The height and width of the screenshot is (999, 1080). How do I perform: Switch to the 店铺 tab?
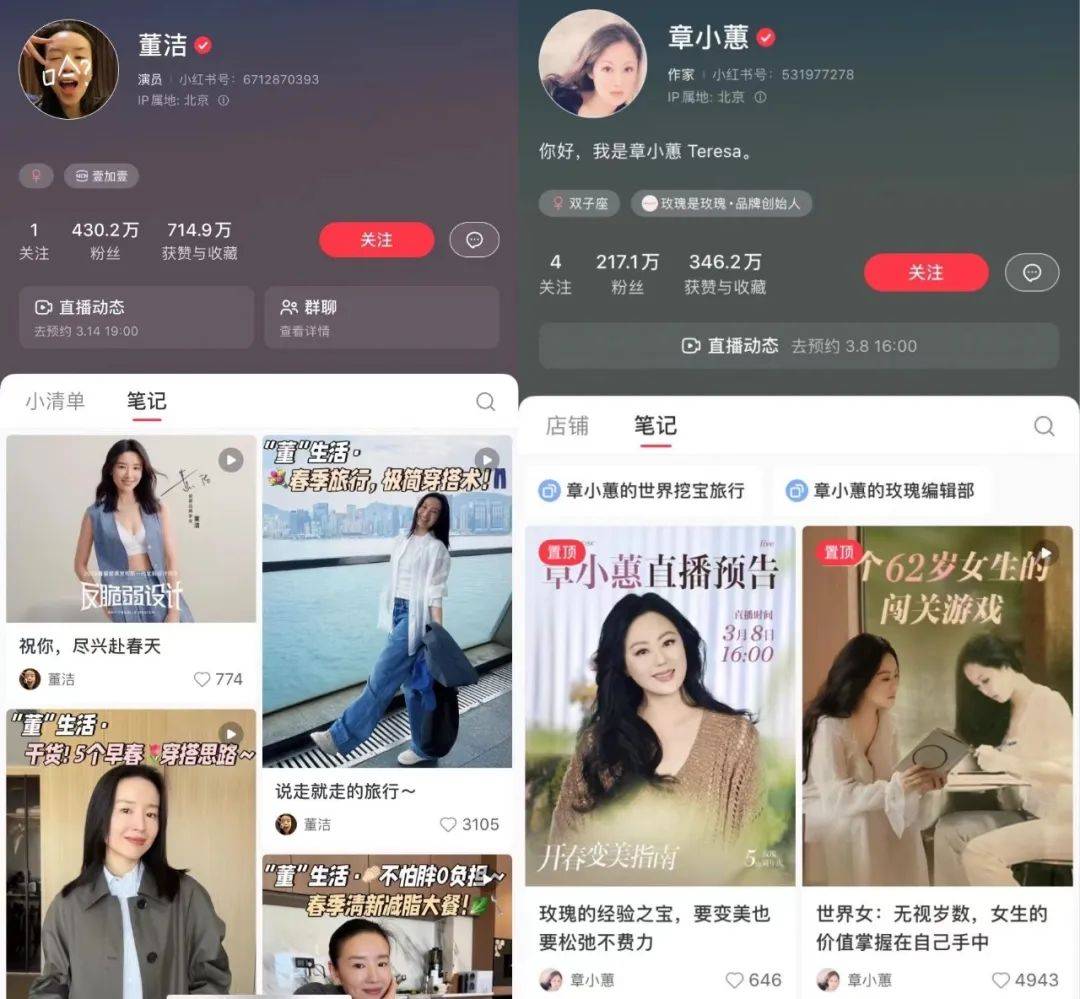pyautogui.click(x=566, y=425)
